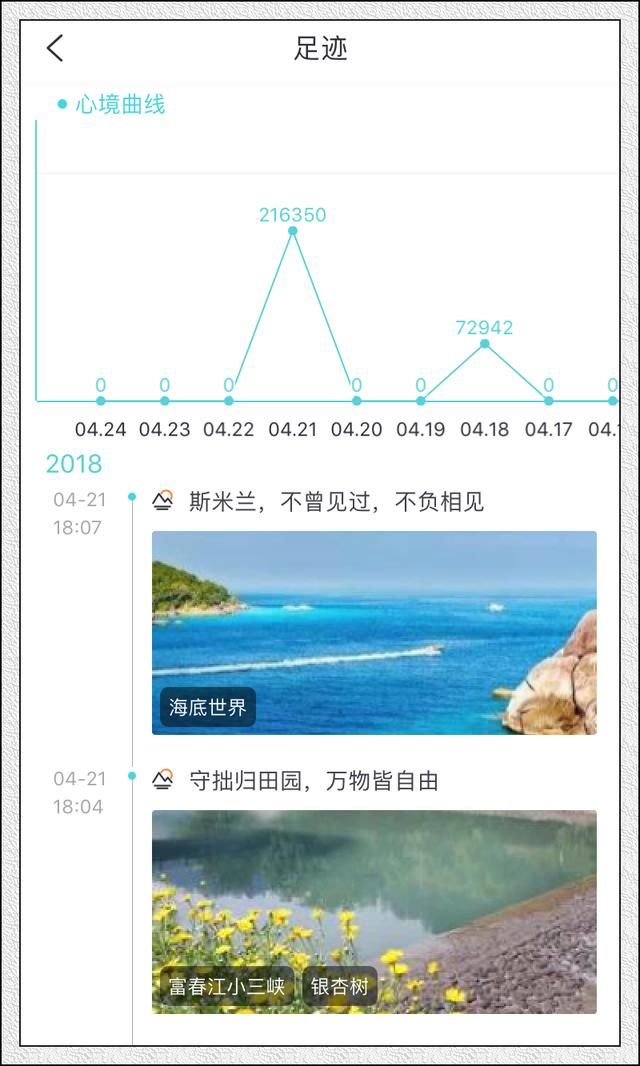Select the 银杏树 tag
640x1066 pixels.
point(340,987)
